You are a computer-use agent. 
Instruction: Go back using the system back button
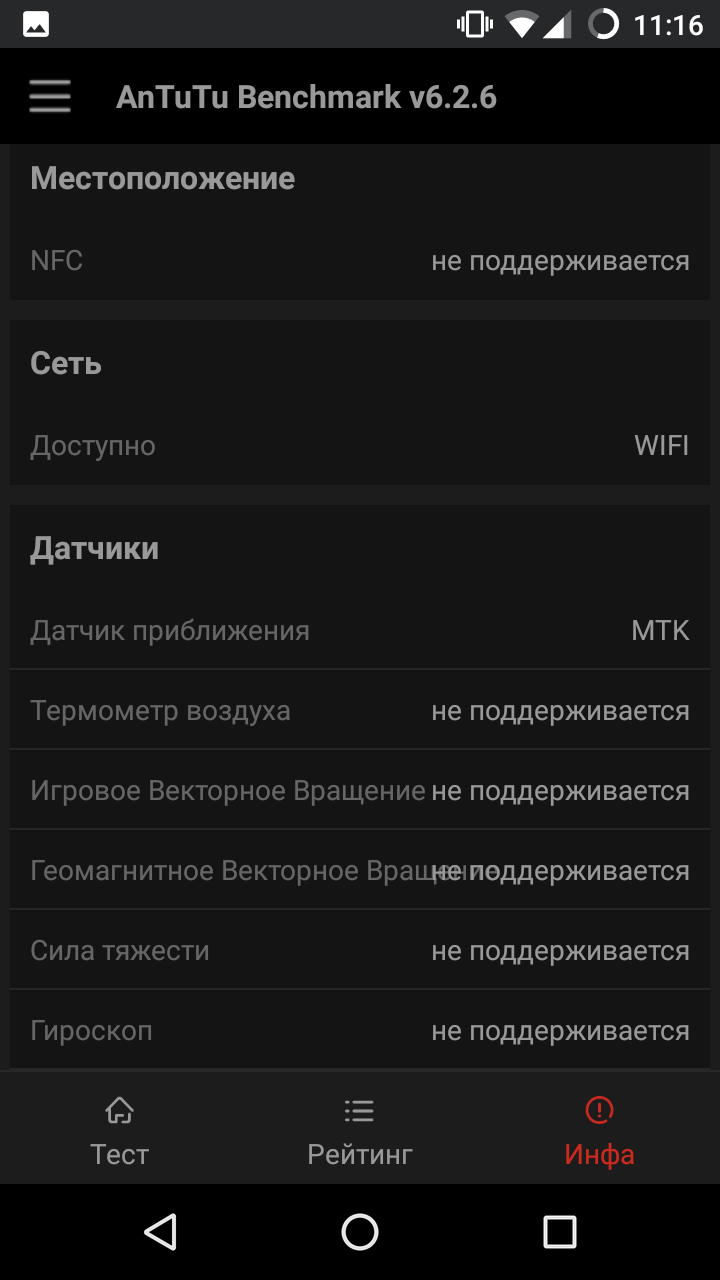click(161, 1232)
